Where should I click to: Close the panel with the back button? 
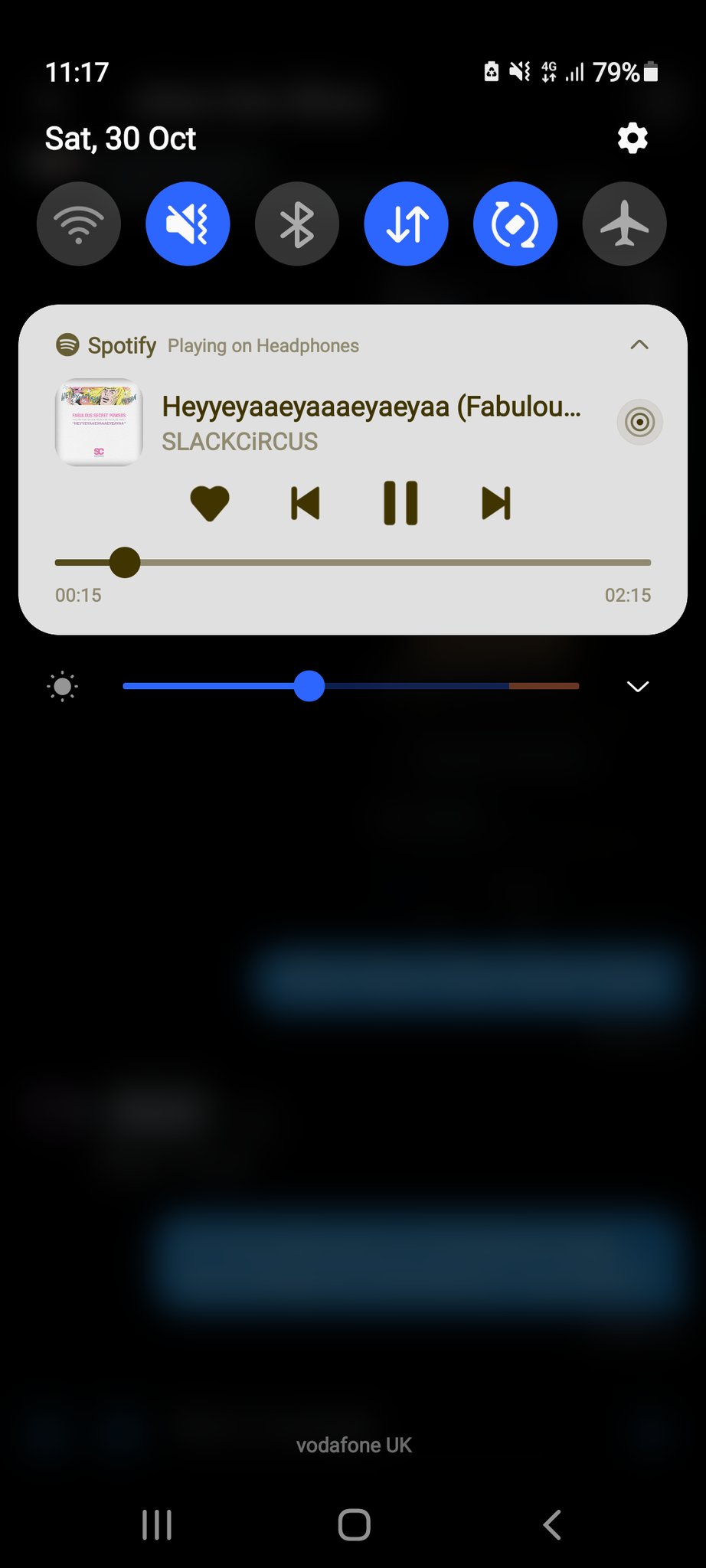tap(551, 1524)
